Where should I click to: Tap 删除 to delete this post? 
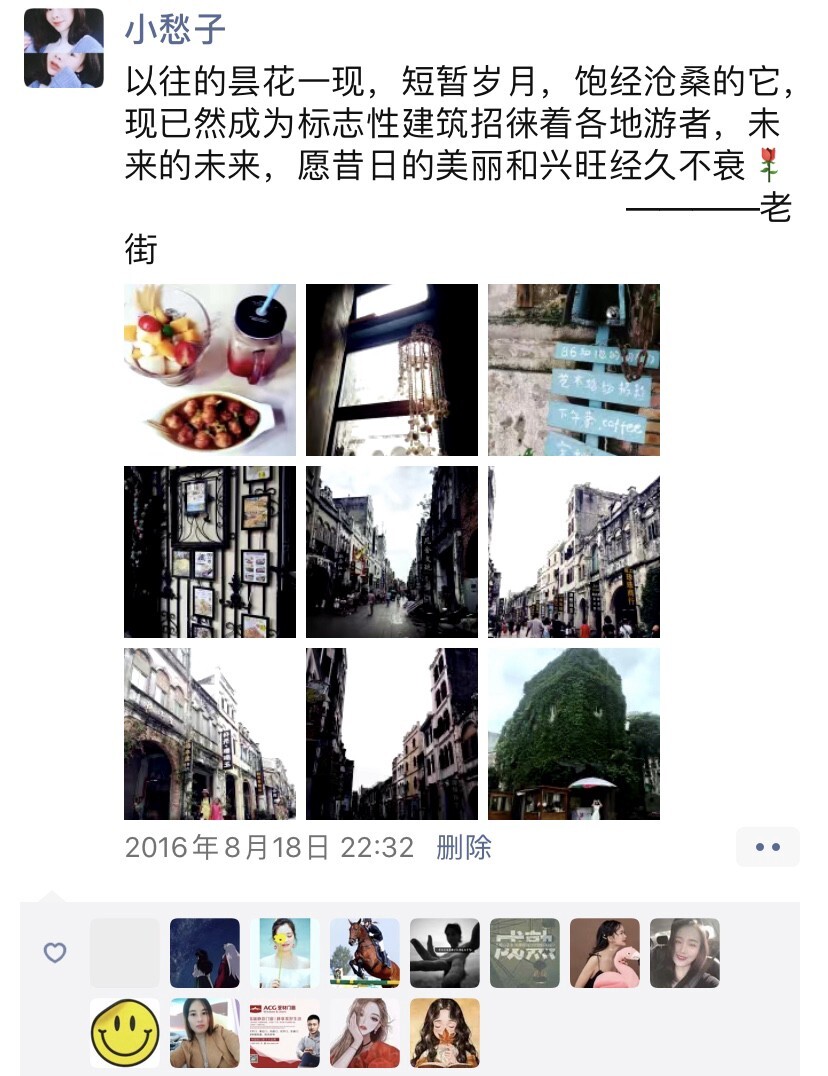(x=464, y=848)
